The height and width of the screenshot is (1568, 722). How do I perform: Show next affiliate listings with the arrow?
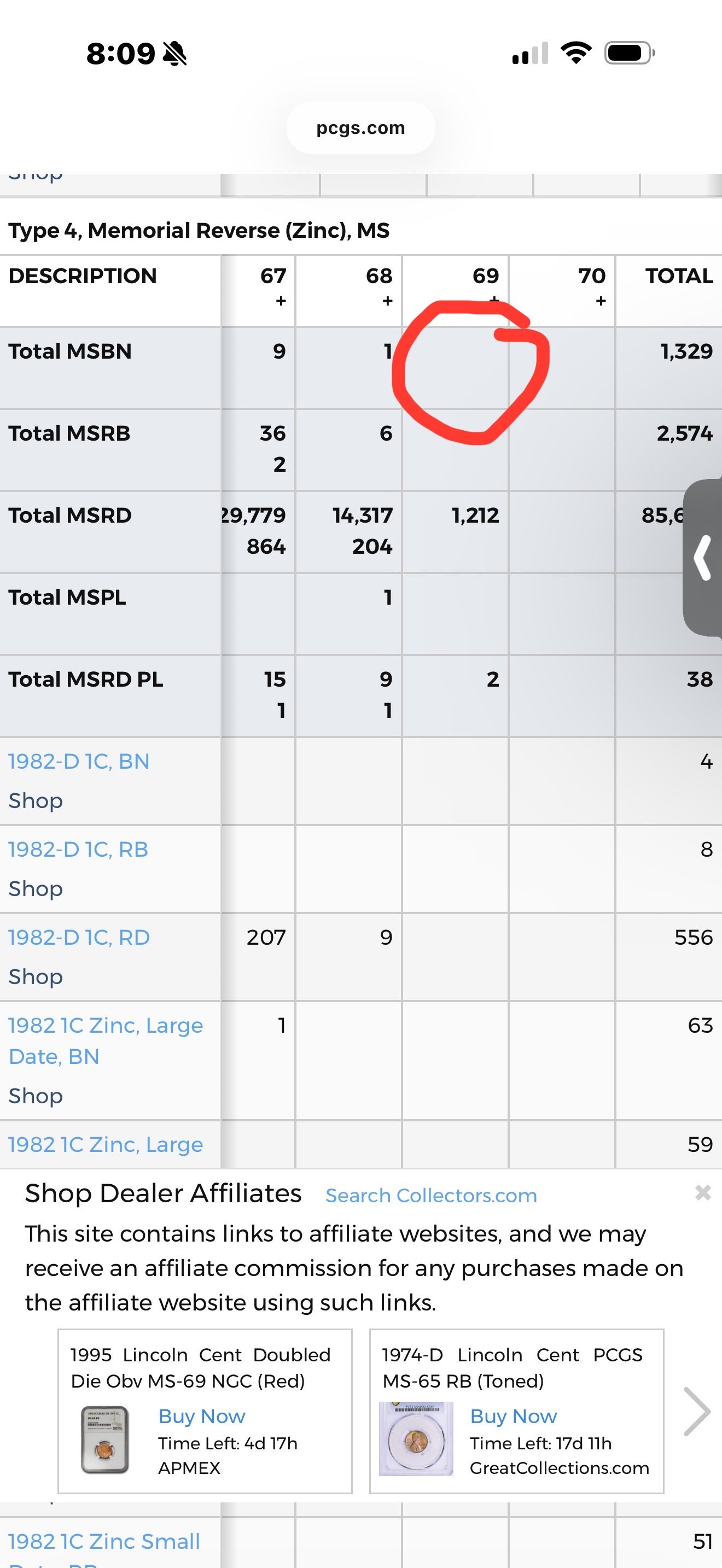[x=696, y=1411]
